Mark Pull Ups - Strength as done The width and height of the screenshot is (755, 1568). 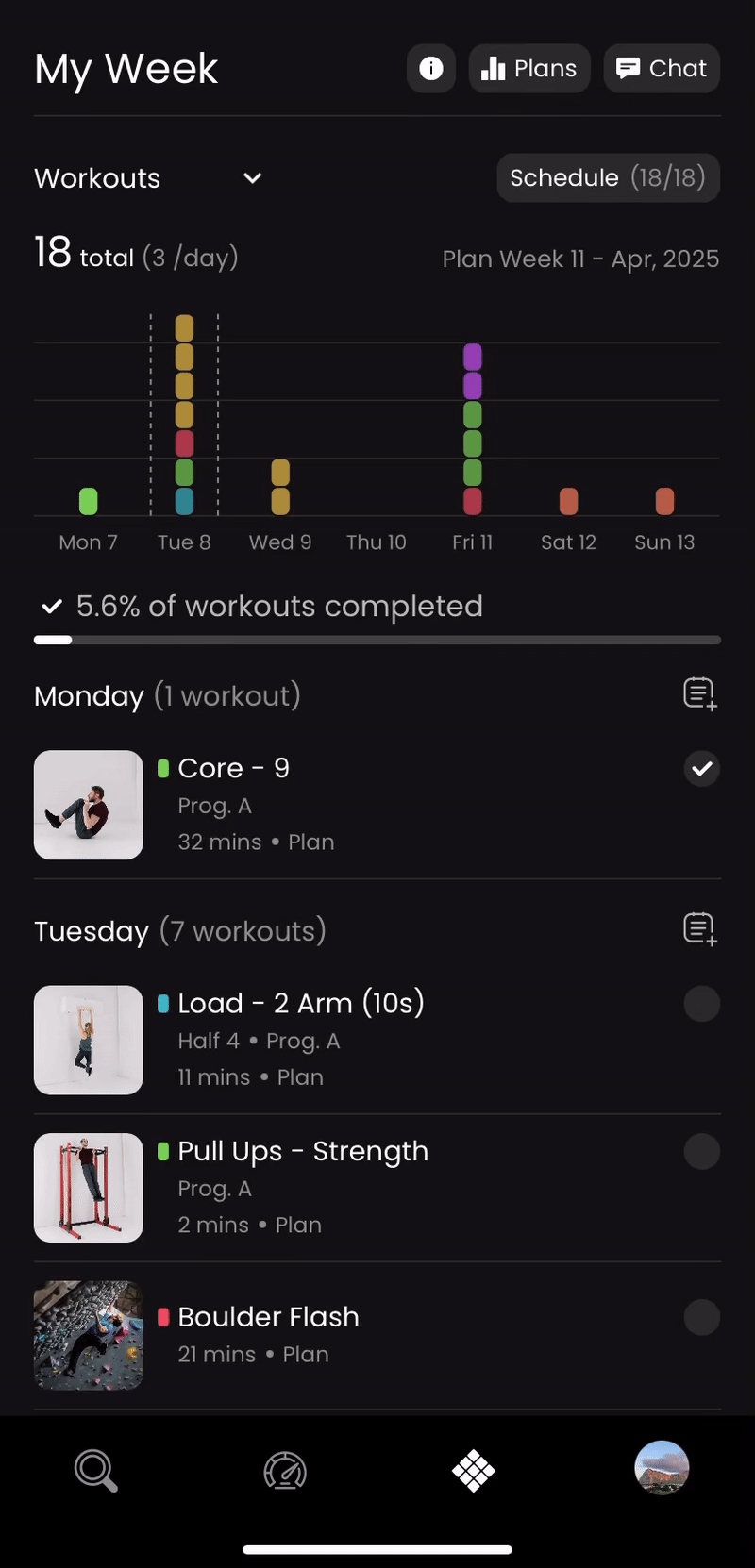coord(701,1152)
